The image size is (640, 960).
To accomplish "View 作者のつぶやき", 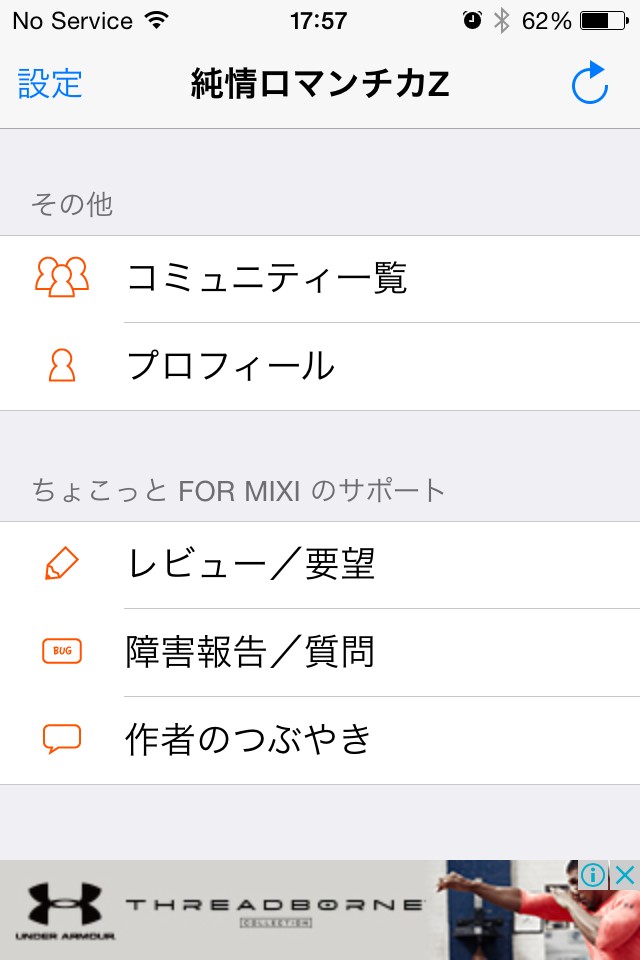I will point(320,740).
